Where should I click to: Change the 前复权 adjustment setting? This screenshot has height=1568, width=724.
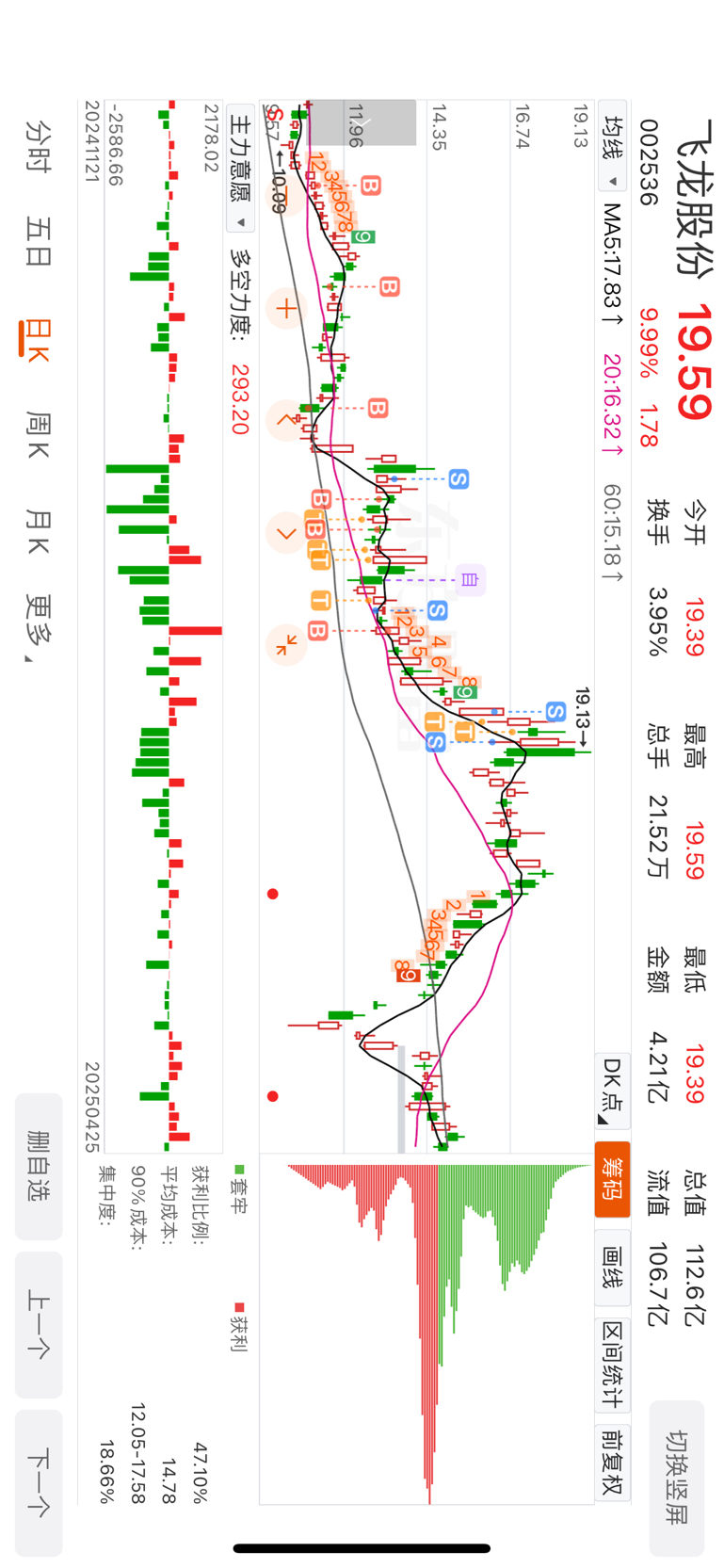(x=613, y=1462)
